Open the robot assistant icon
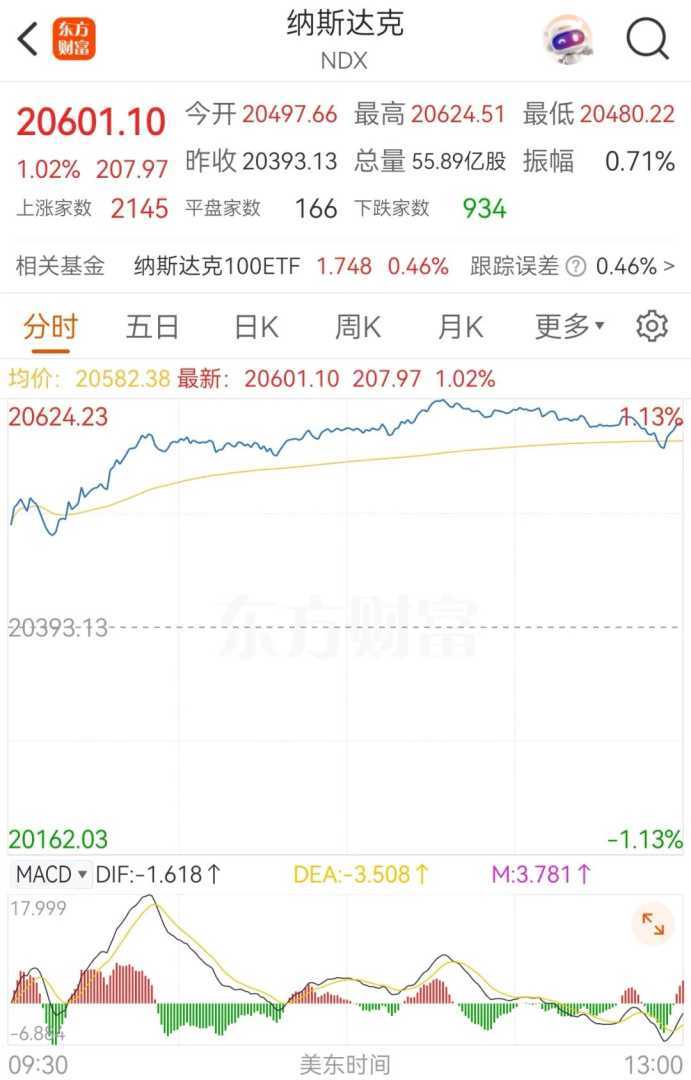 pos(568,40)
